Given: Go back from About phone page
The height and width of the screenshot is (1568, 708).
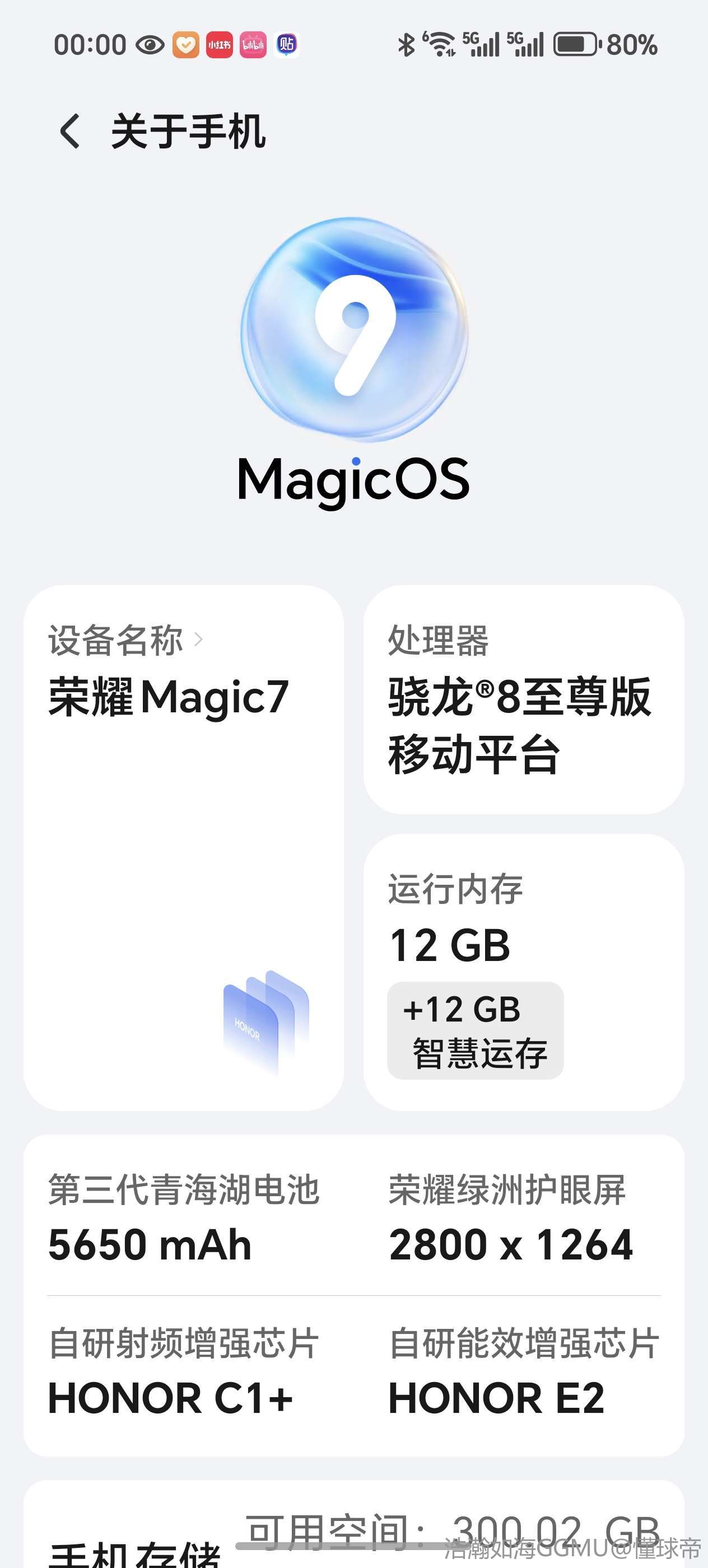Looking at the screenshot, I should click(70, 131).
